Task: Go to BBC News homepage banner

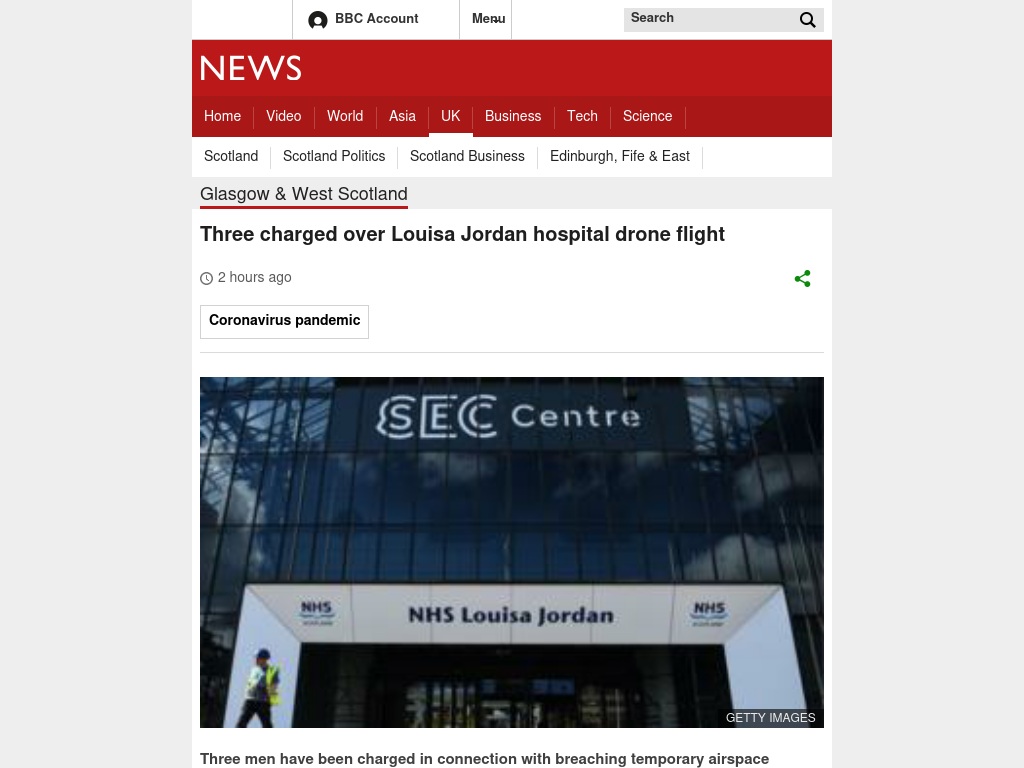Action: click(x=251, y=68)
